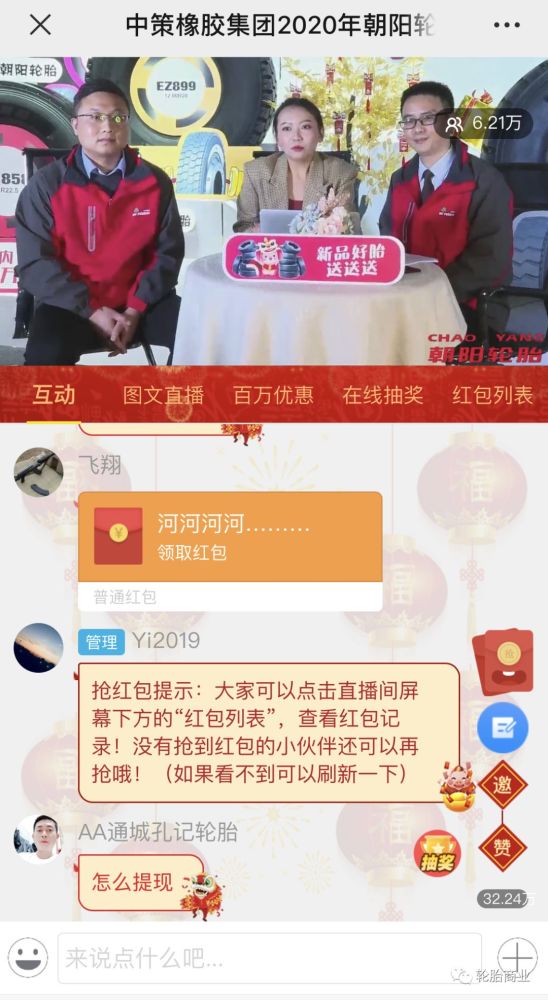The image size is (548, 1000).
Task: Open the plus attachment menu
Action: 517,957
